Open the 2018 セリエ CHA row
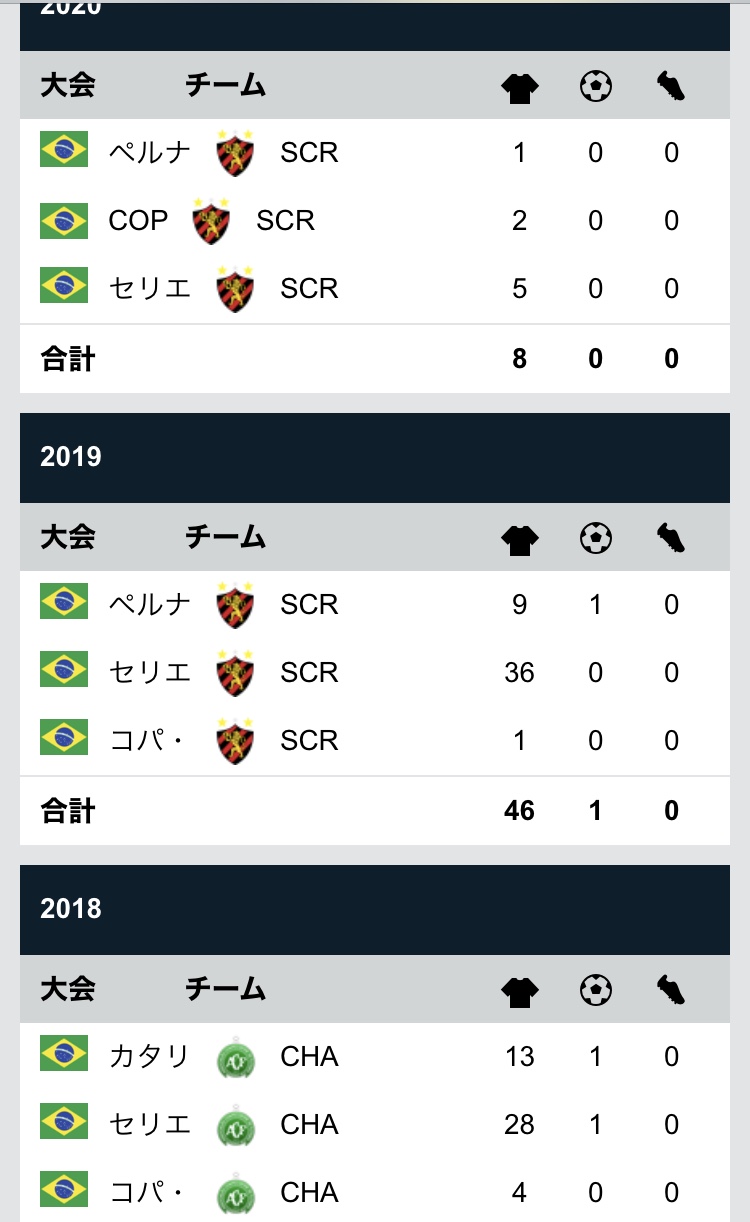750x1222 pixels. pos(375,1124)
